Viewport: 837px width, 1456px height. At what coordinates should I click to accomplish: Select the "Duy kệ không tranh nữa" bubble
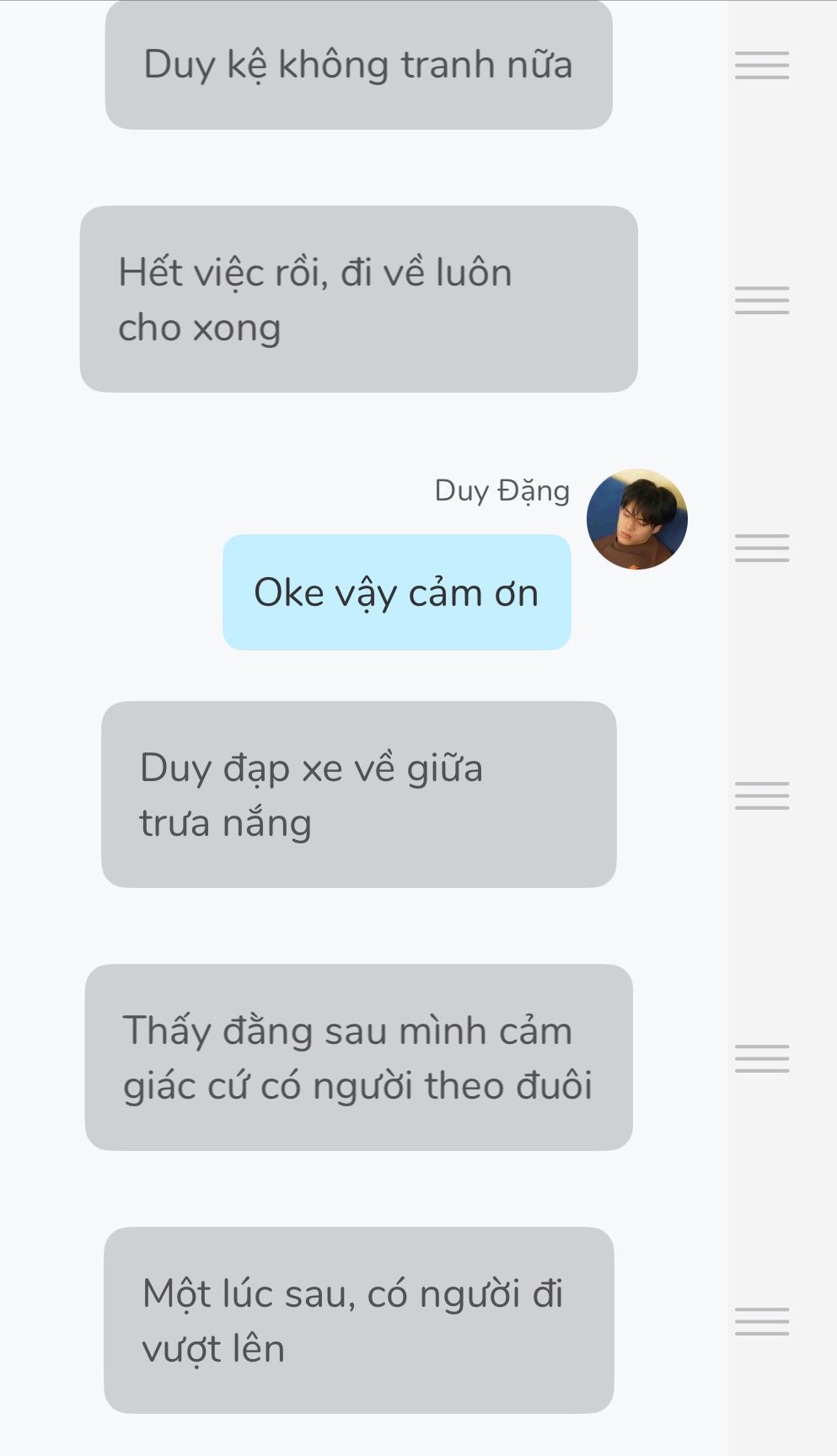(358, 65)
